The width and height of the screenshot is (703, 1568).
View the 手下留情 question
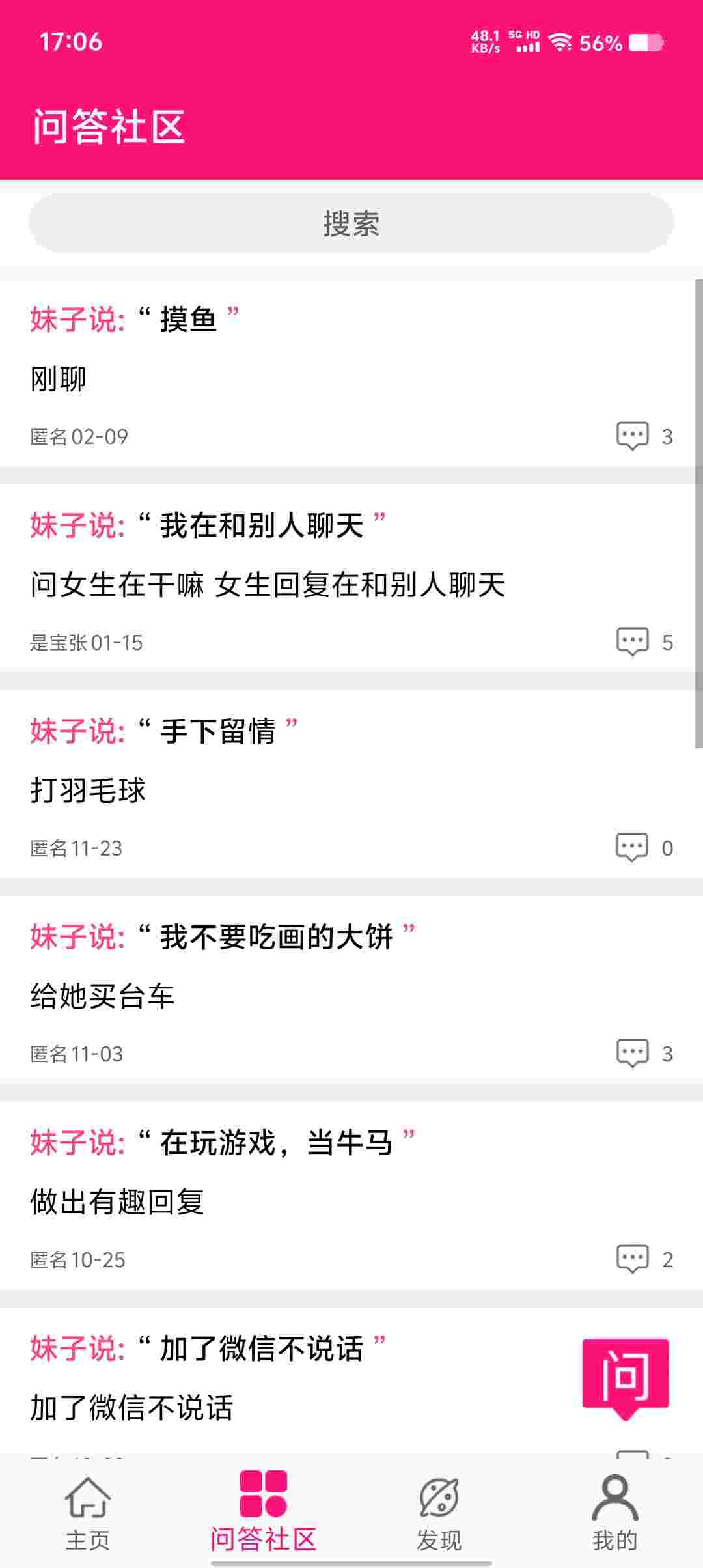click(351, 785)
